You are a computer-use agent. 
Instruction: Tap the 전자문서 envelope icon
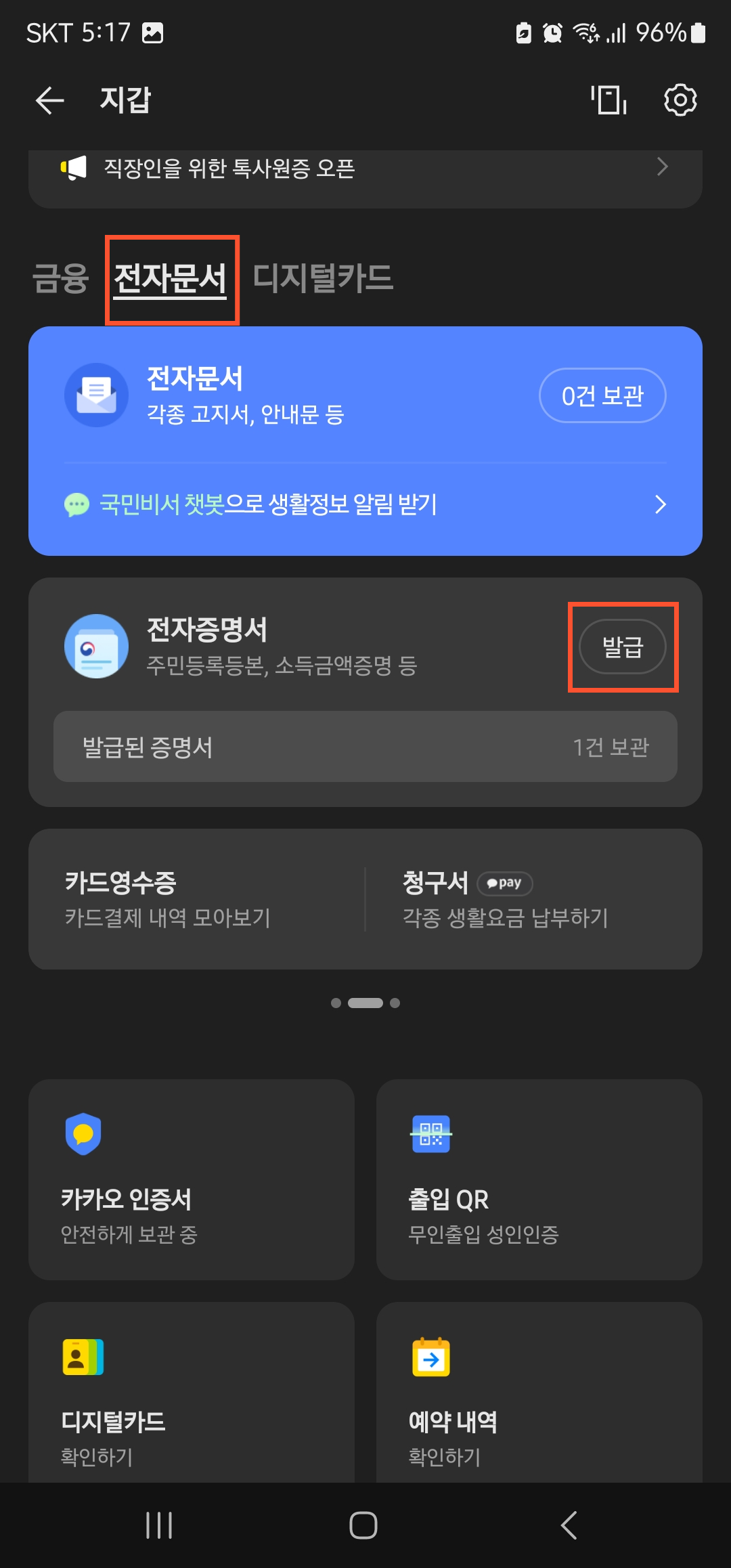97,395
